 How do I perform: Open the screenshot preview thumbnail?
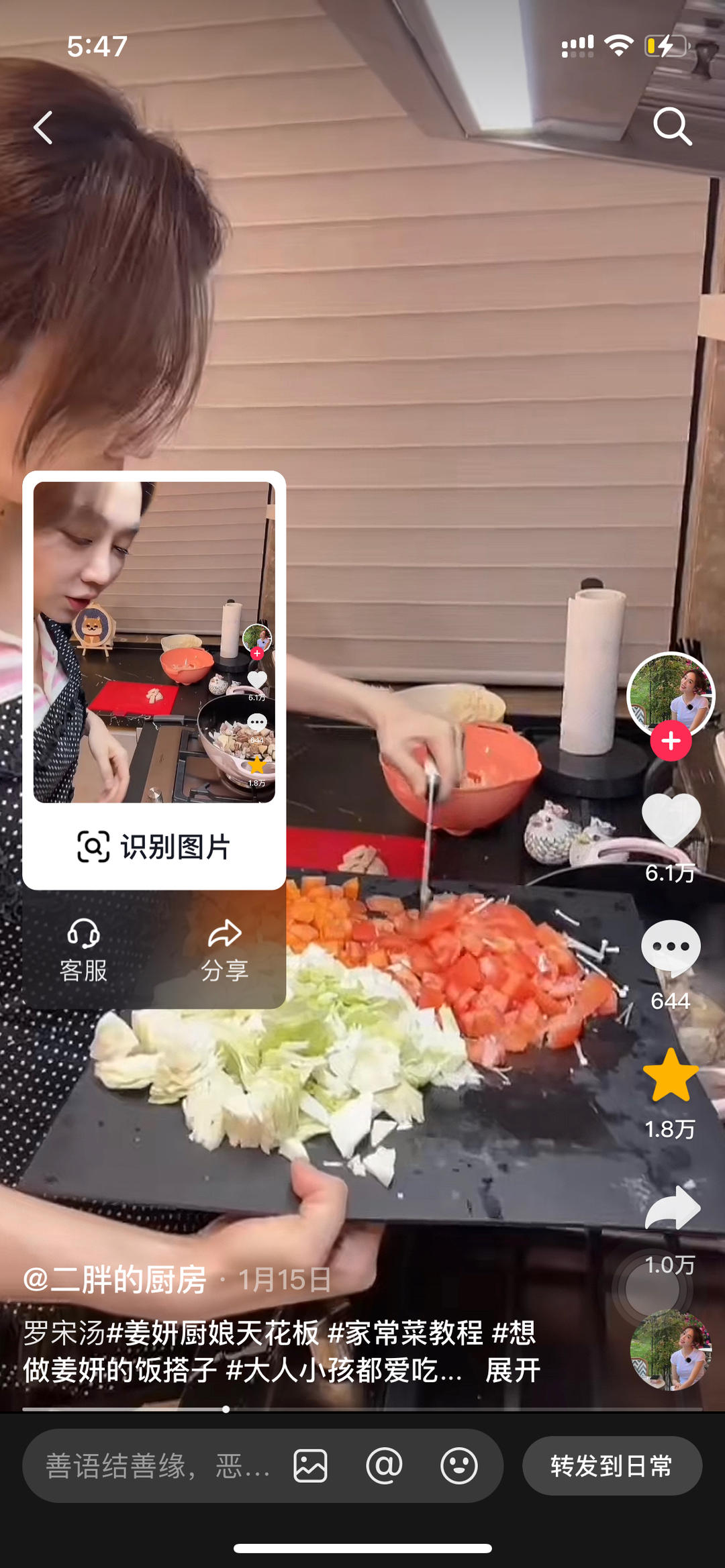tap(154, 641)
